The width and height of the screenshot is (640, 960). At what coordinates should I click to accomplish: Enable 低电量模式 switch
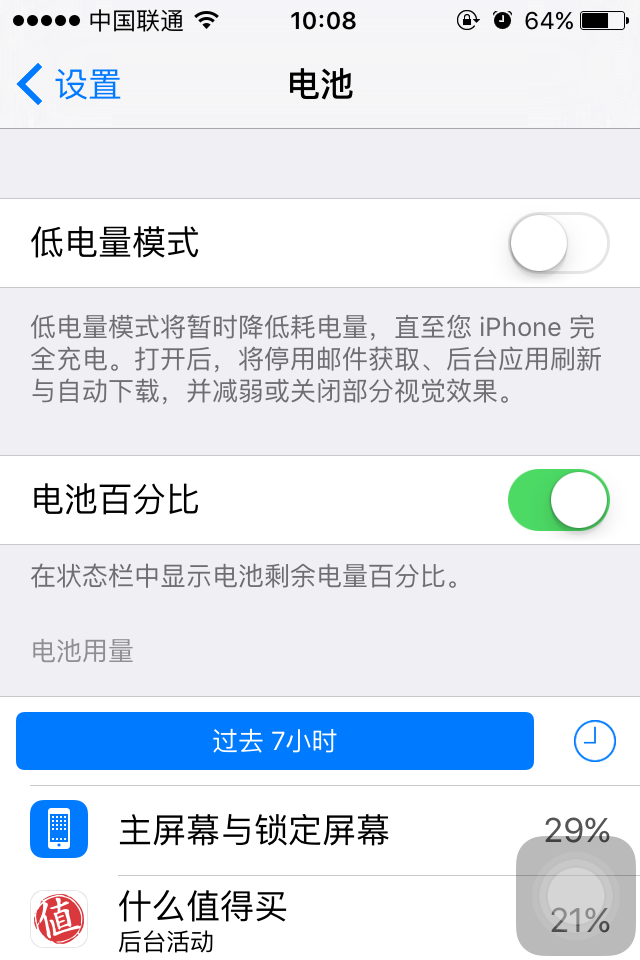pos(558,243)
